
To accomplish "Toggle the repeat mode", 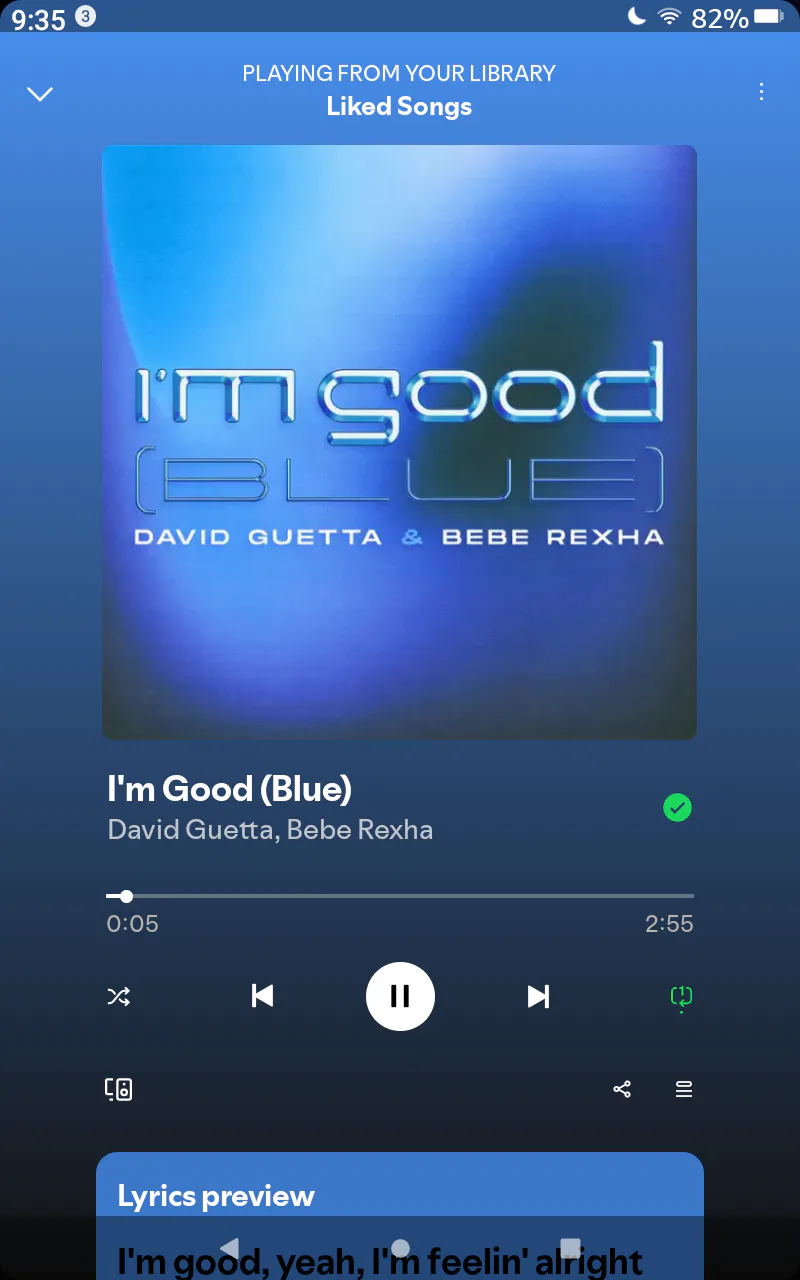I will [x=681, y=996].
